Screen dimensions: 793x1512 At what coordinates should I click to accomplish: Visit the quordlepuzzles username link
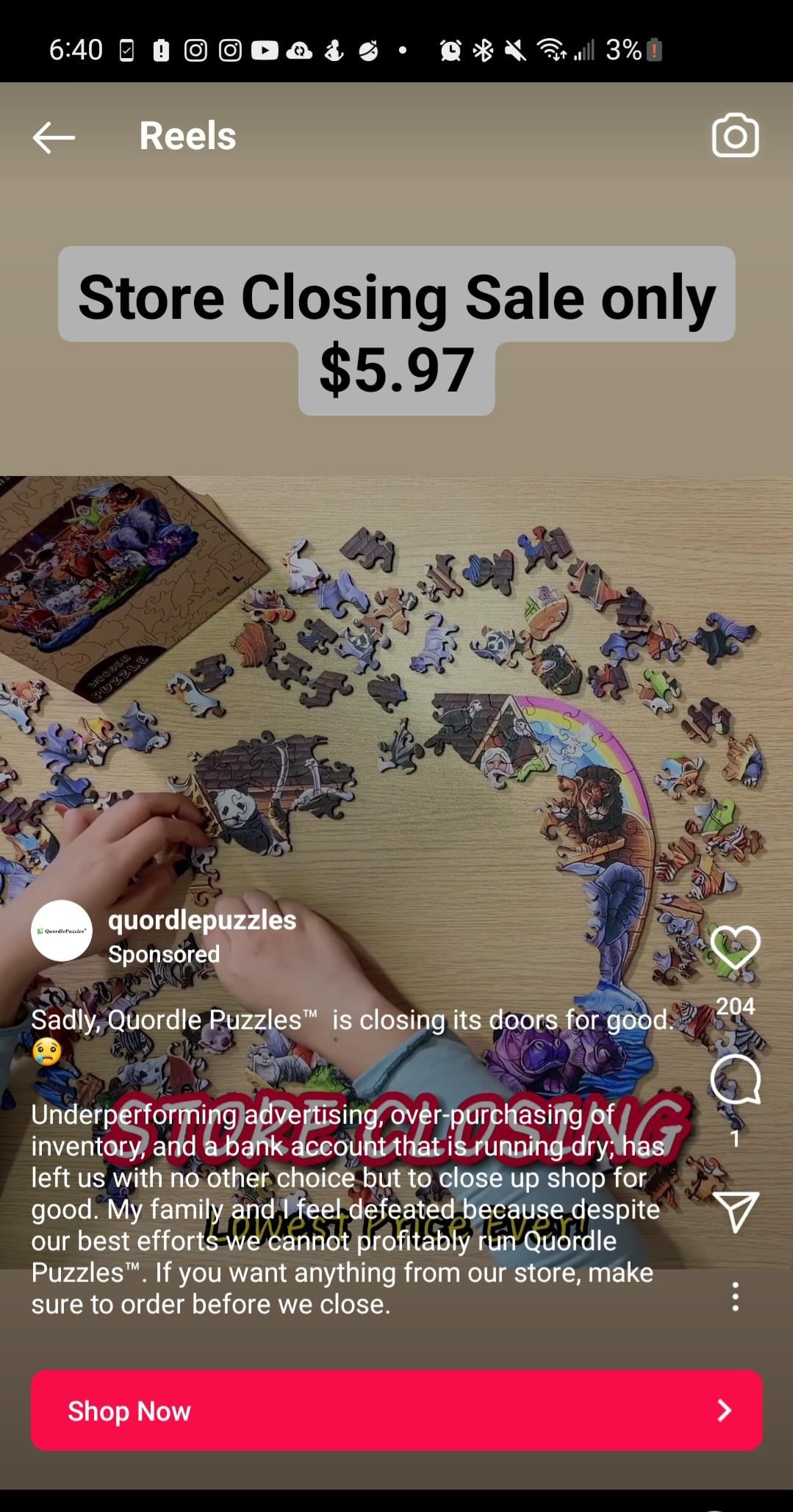click(x=202, y=921)
